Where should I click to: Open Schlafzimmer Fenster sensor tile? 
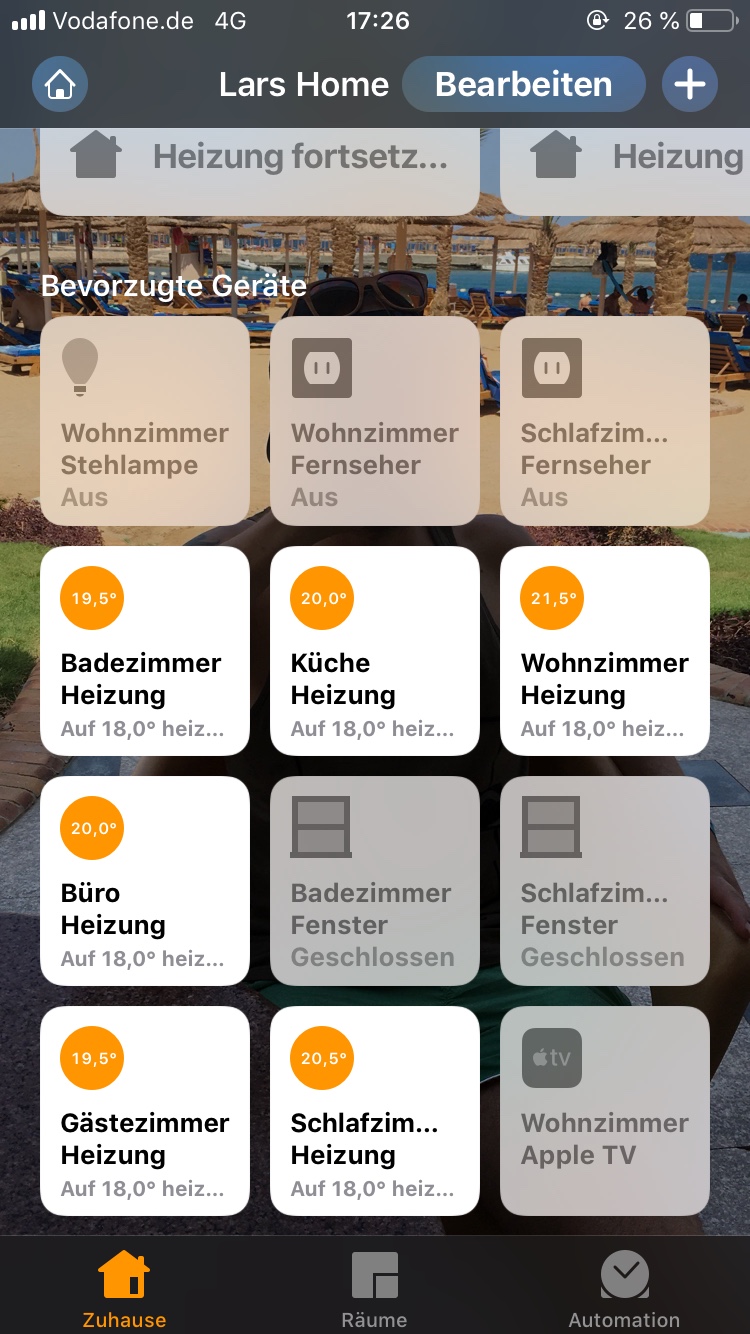(x=605, y=881)
